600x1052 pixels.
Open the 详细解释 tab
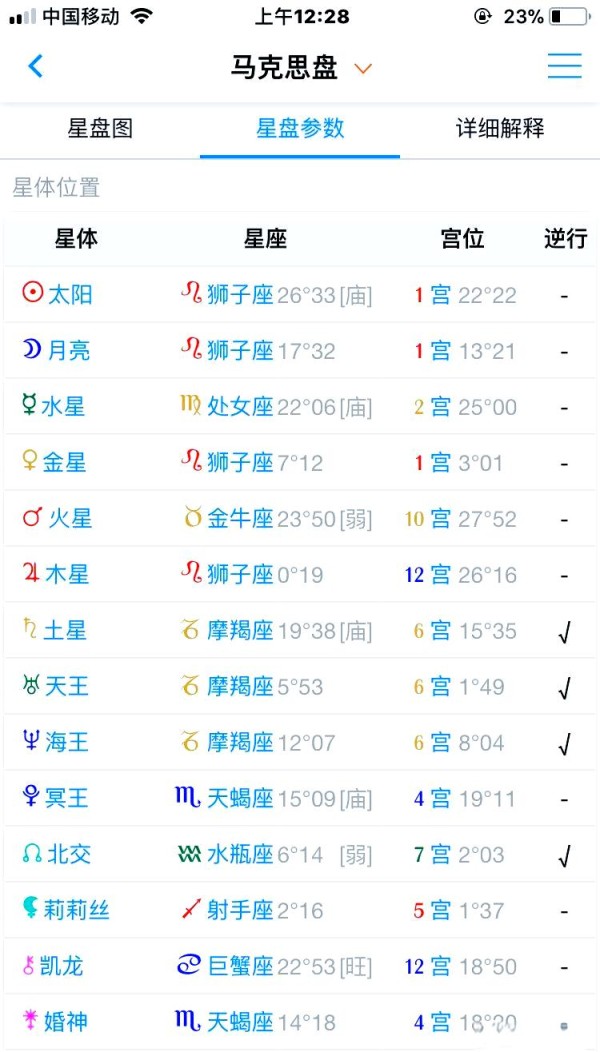[x=500, y=127]
